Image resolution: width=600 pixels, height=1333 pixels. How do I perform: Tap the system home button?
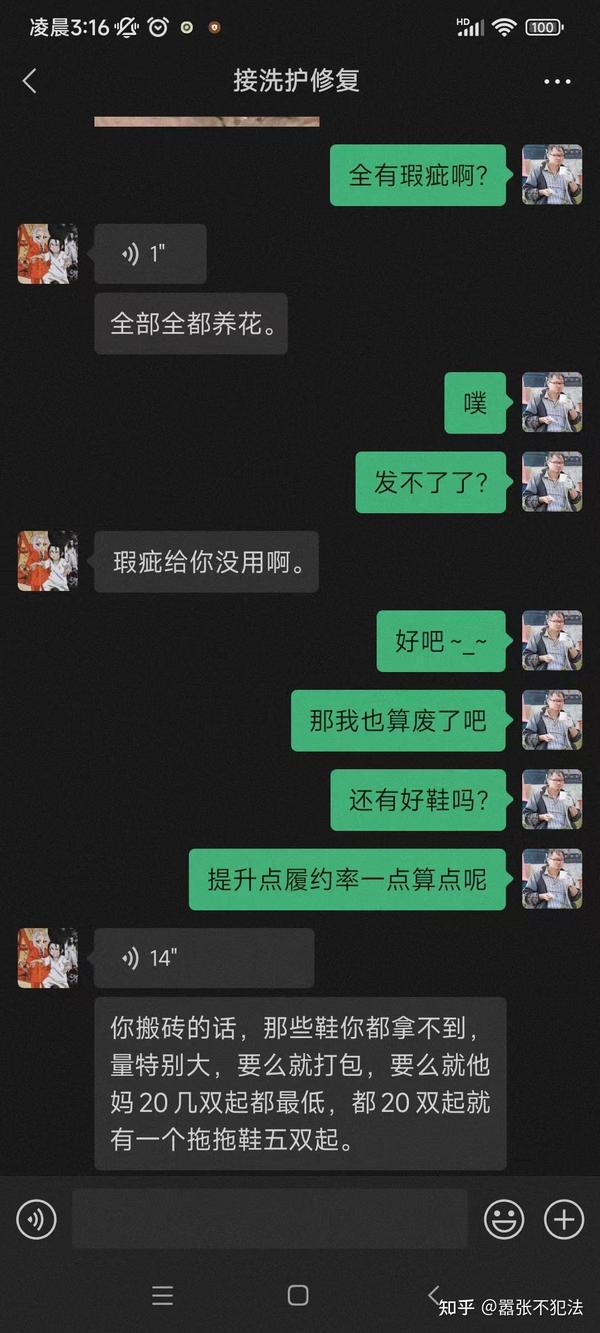coord(298,1295)
